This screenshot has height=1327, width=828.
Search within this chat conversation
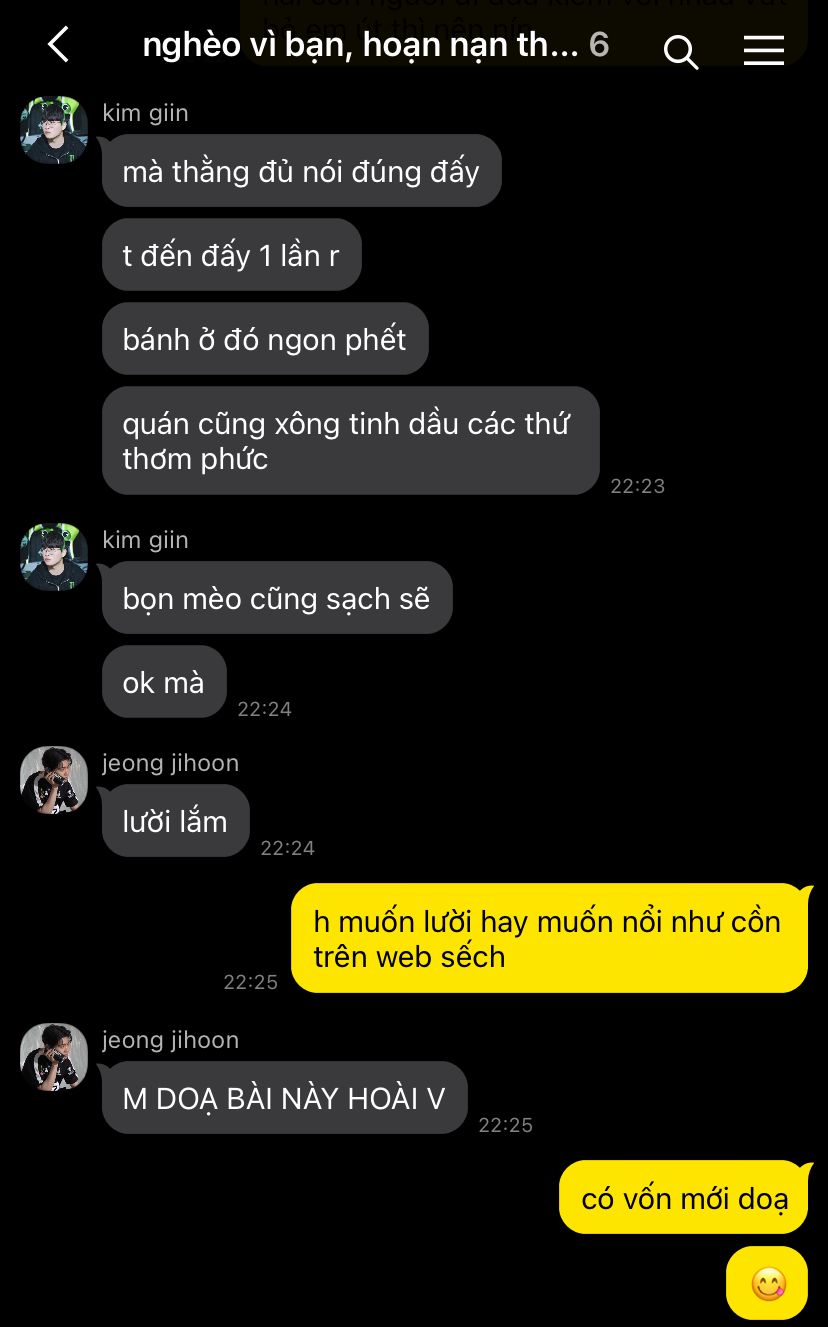click(681, 51)
